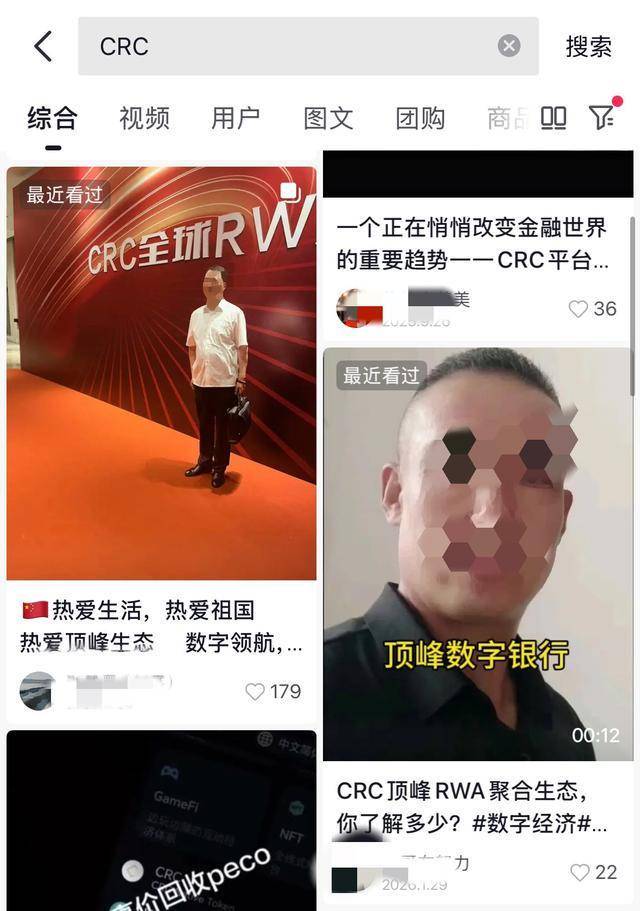Switch to the 用户 tab
640x911 pixels.
pyautogui.click(x=236, y=118)
